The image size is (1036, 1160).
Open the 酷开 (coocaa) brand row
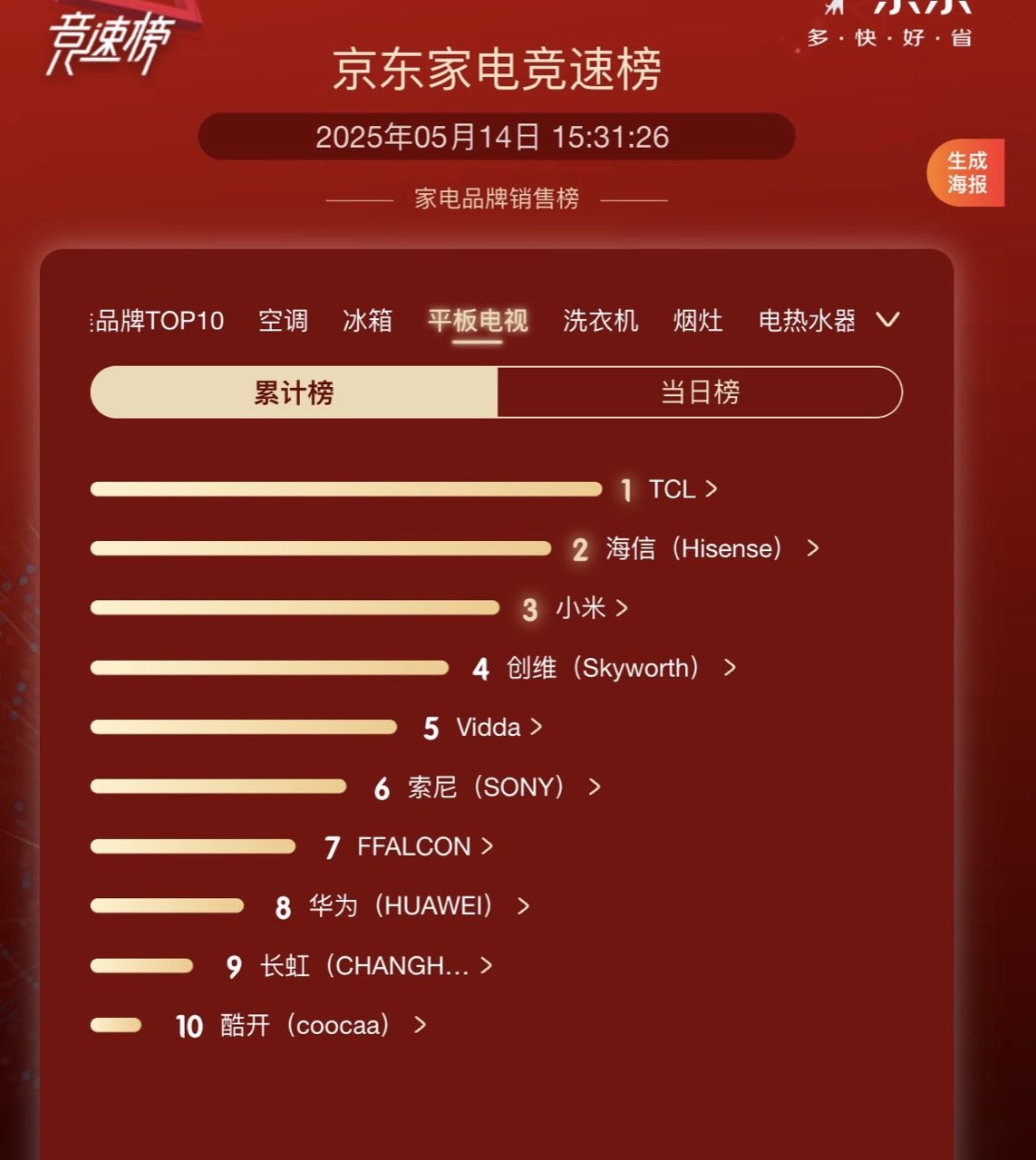305,1025
